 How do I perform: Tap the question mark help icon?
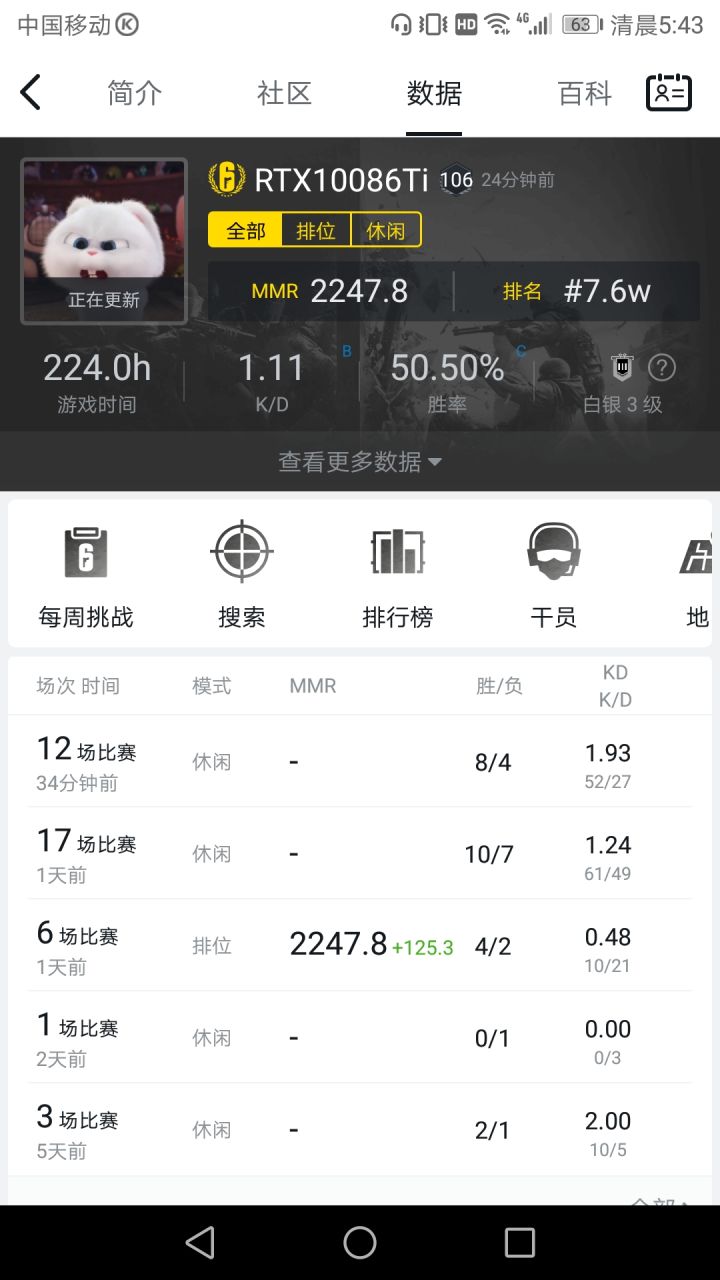[x=662, y=368]
